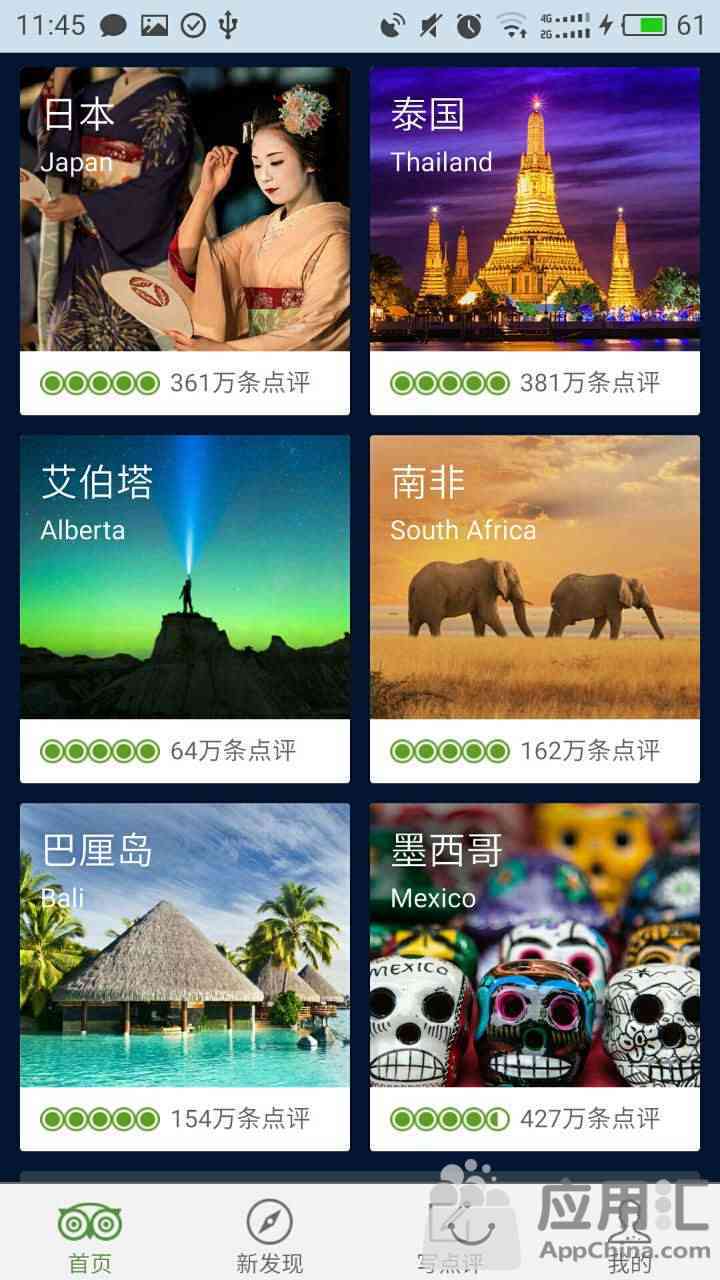Select the South Africa card
Viewport: 720px width, 1280px height.
coord(535,608)
